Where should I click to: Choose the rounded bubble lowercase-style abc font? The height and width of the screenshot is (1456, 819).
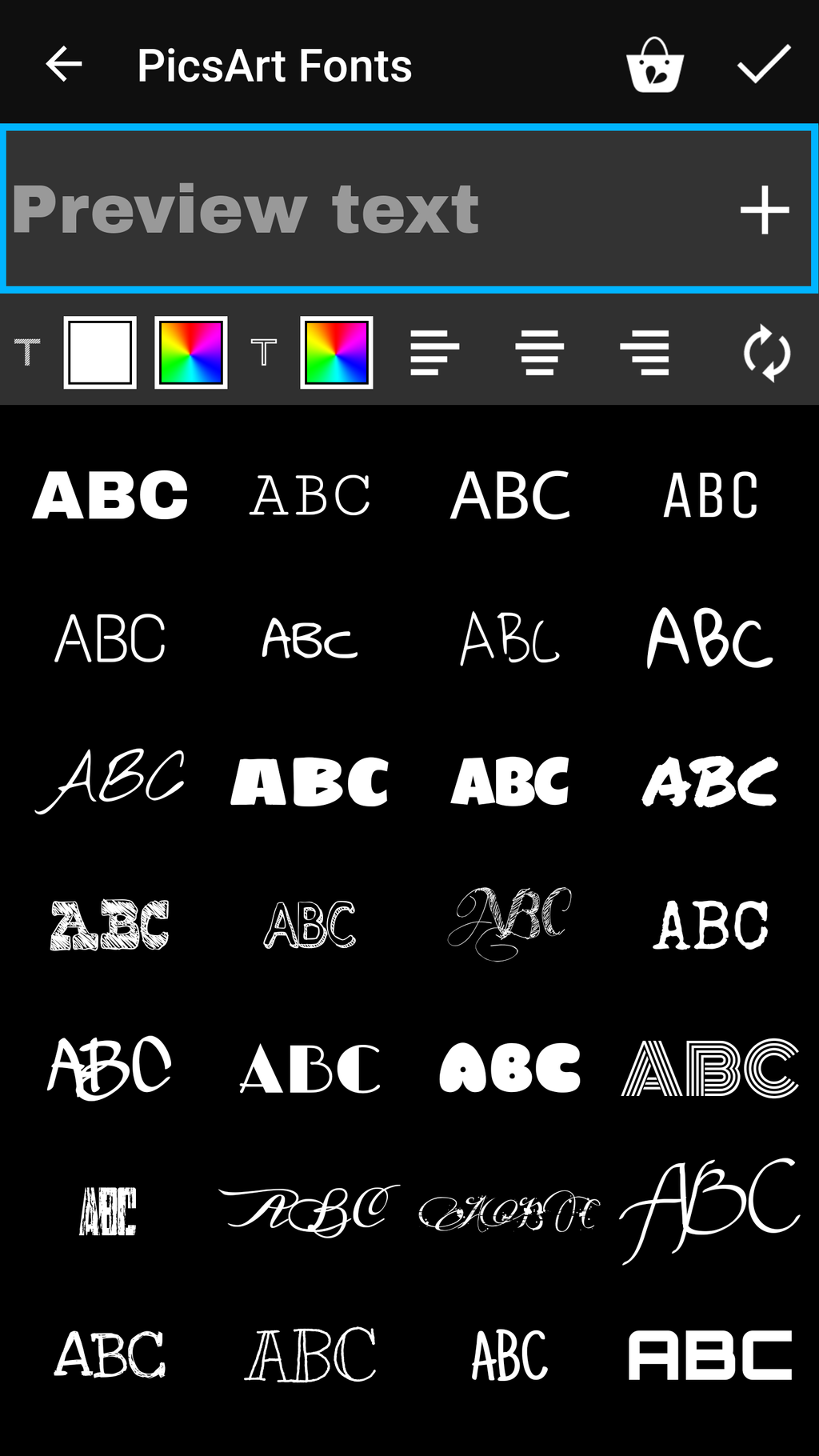[x=509, y=1067]
